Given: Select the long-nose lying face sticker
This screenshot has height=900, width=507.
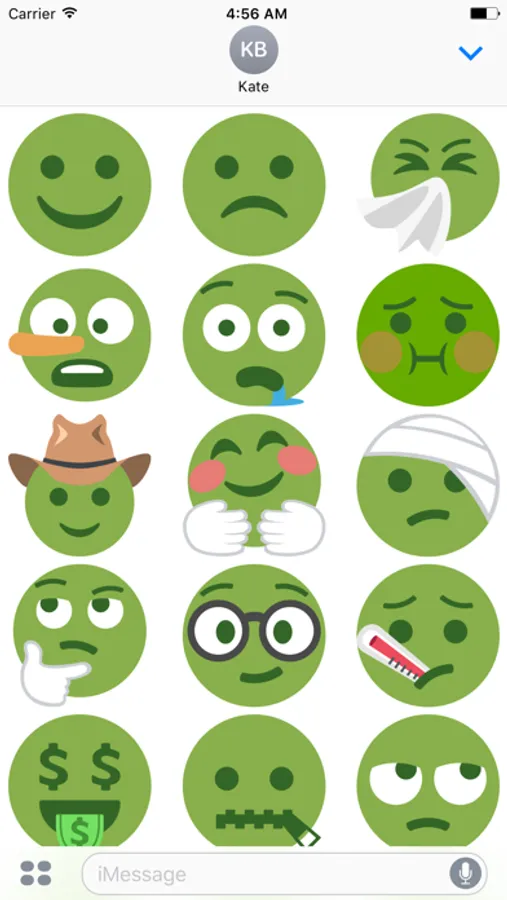Looking at the screenshot, I should 80,335.
